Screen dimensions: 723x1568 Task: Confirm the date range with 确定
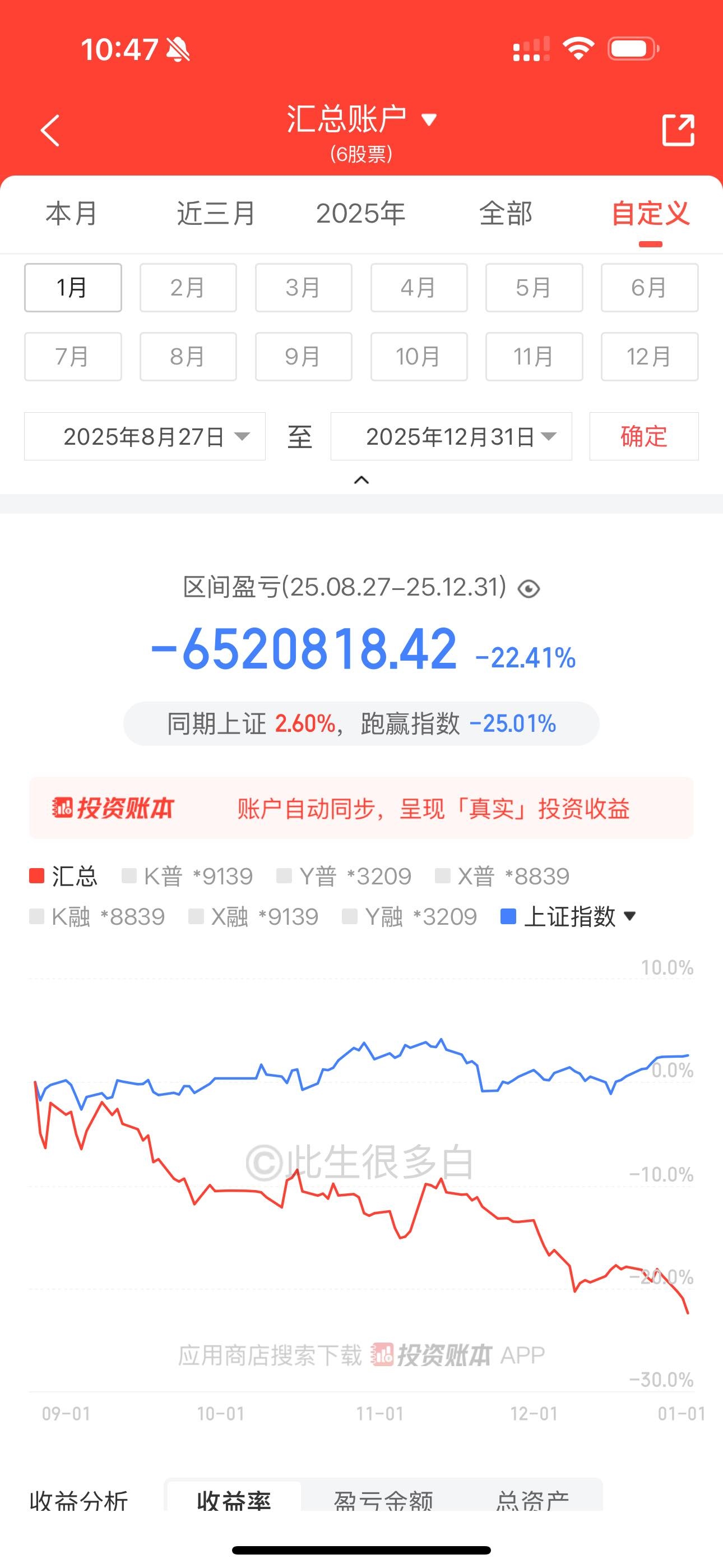coord(643,436)
